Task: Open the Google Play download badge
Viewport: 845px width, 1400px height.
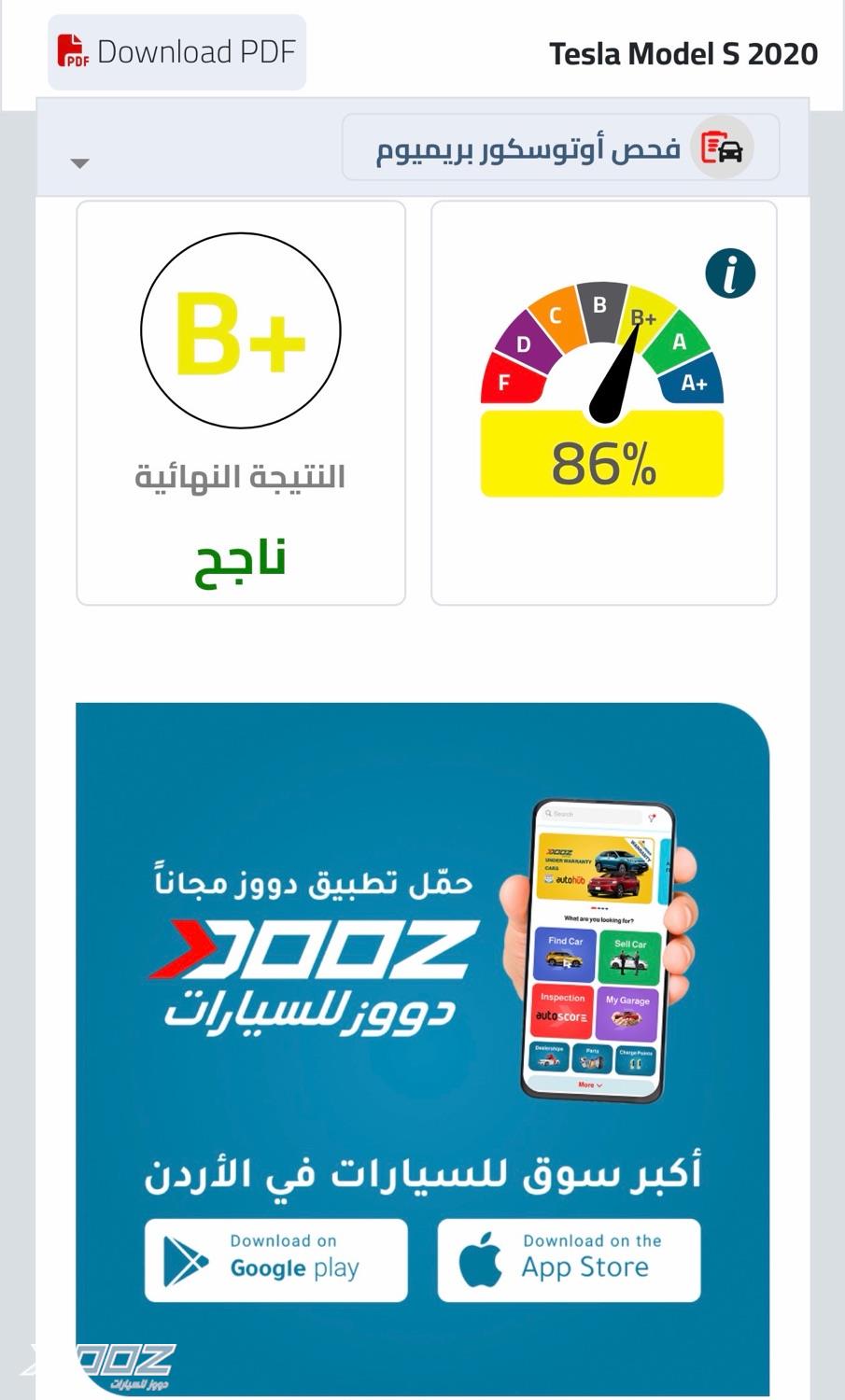Action: 276,1259
